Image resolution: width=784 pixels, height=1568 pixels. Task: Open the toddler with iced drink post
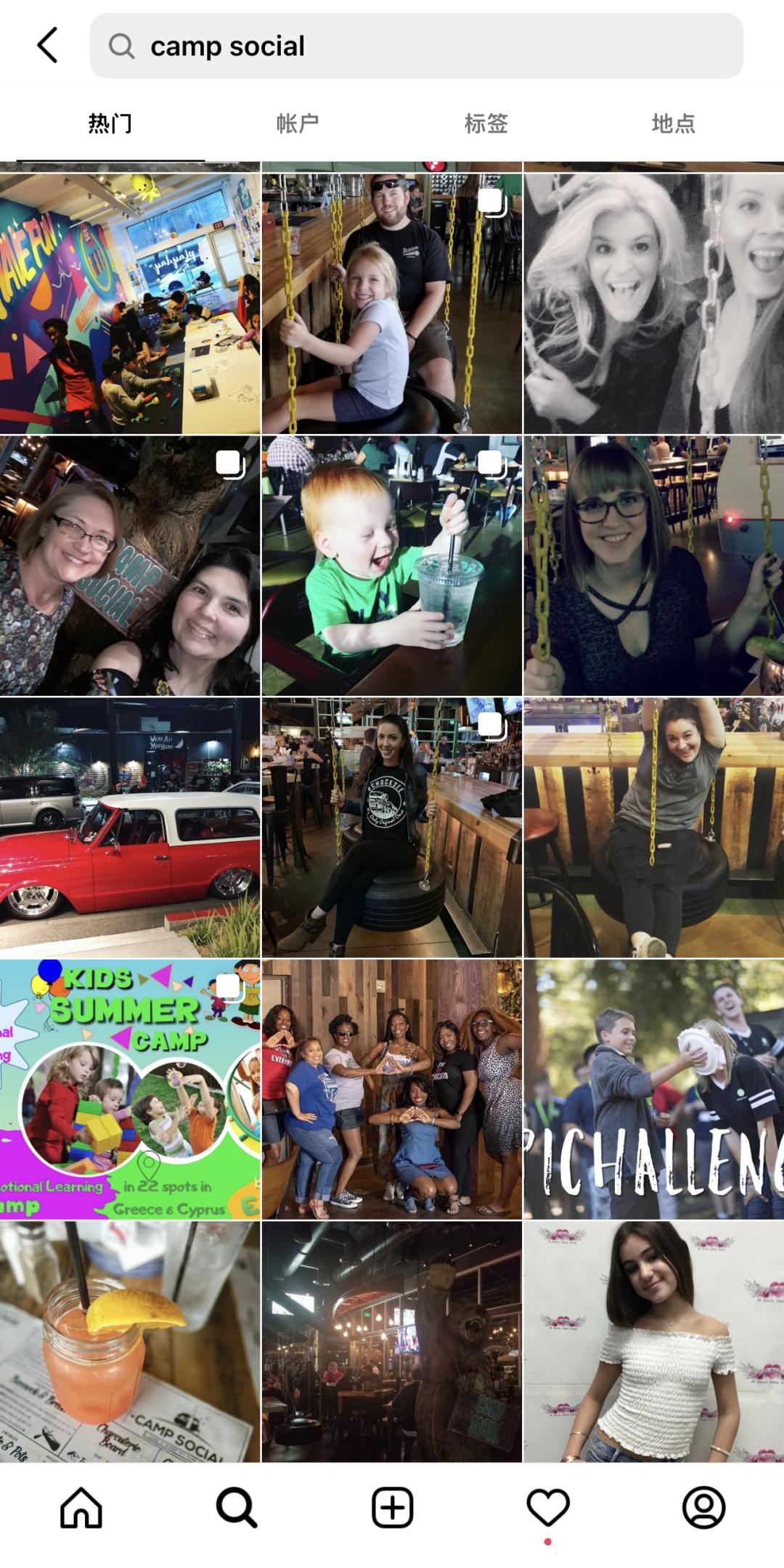click(x=391, y=565)
